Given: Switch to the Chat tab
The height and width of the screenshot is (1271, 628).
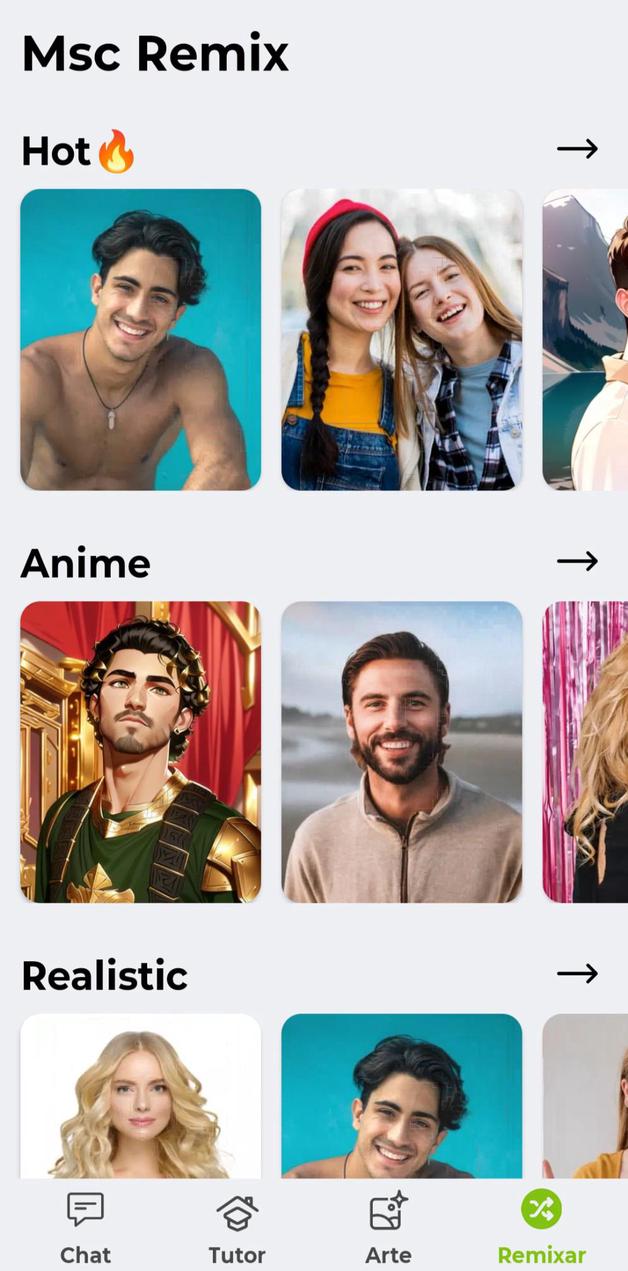Looking at the screenshot, I should tap(85, 1227).
